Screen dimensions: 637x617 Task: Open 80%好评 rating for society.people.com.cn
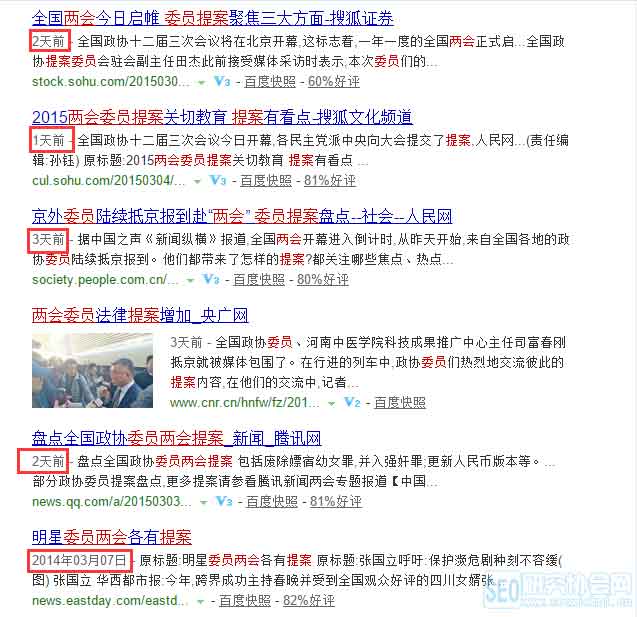click(x=322, y=279)
